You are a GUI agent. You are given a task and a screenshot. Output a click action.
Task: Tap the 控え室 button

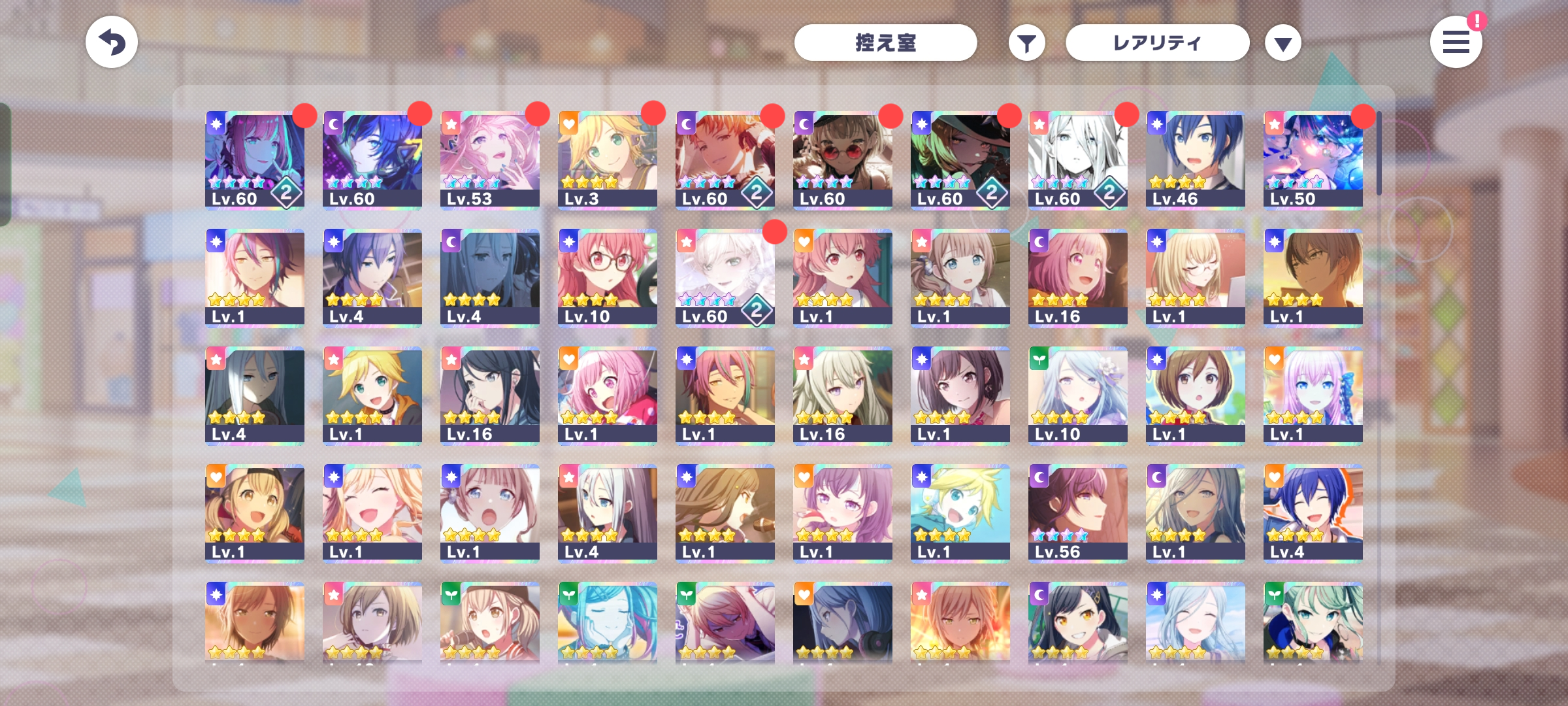[x=885, y=42]
